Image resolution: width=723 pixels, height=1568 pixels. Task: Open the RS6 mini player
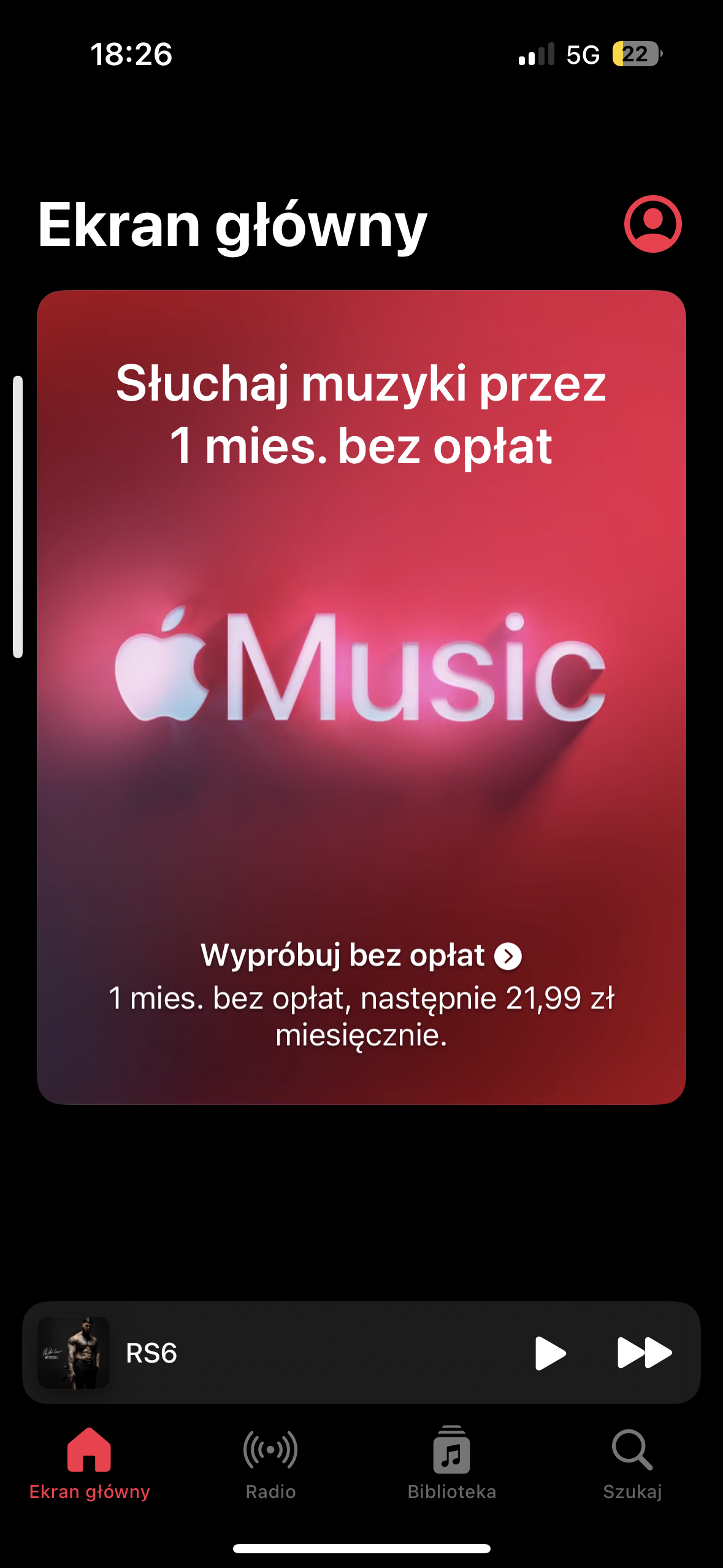[276, 1353]
